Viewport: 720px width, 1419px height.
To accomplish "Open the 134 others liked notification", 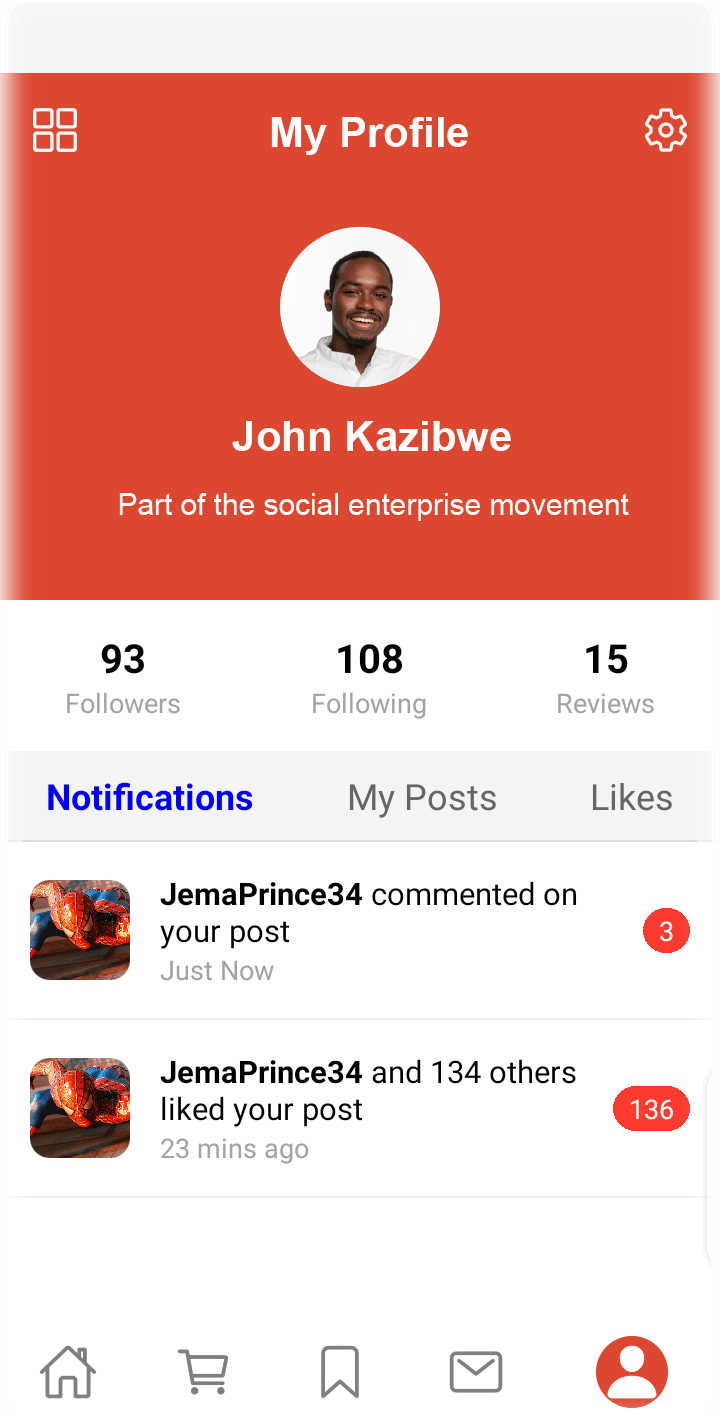I will point(360,1109).
